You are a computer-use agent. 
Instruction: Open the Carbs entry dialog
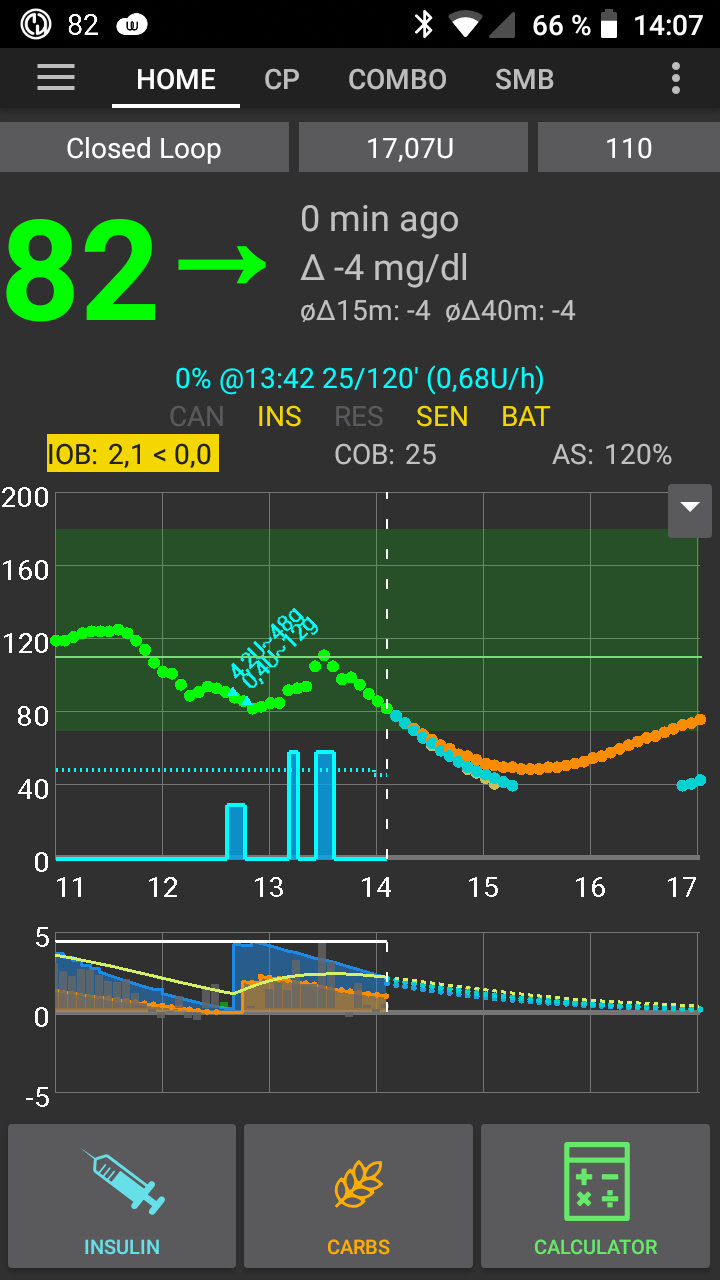(358, 1196)
